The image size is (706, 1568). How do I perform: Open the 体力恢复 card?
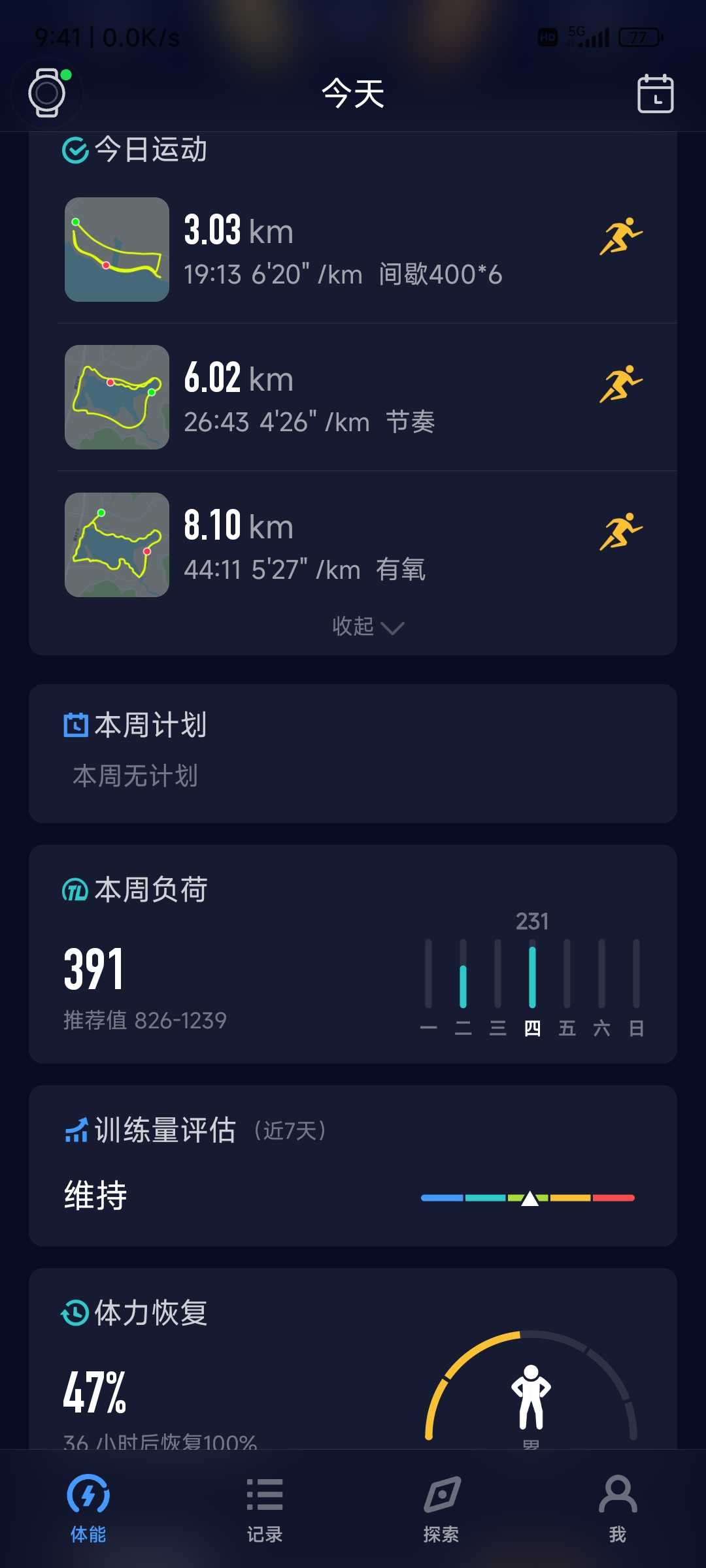[353, 1359]
